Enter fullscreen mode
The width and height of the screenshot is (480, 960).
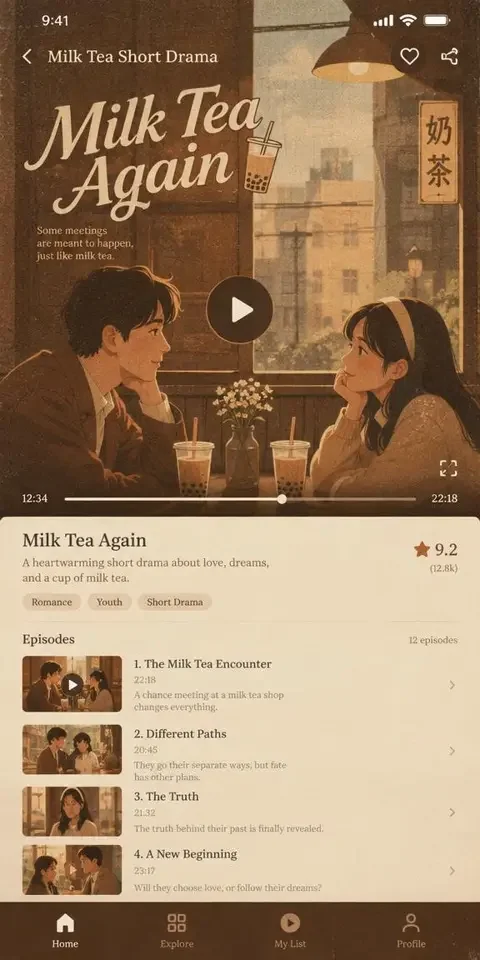click(x=448, y=468)
